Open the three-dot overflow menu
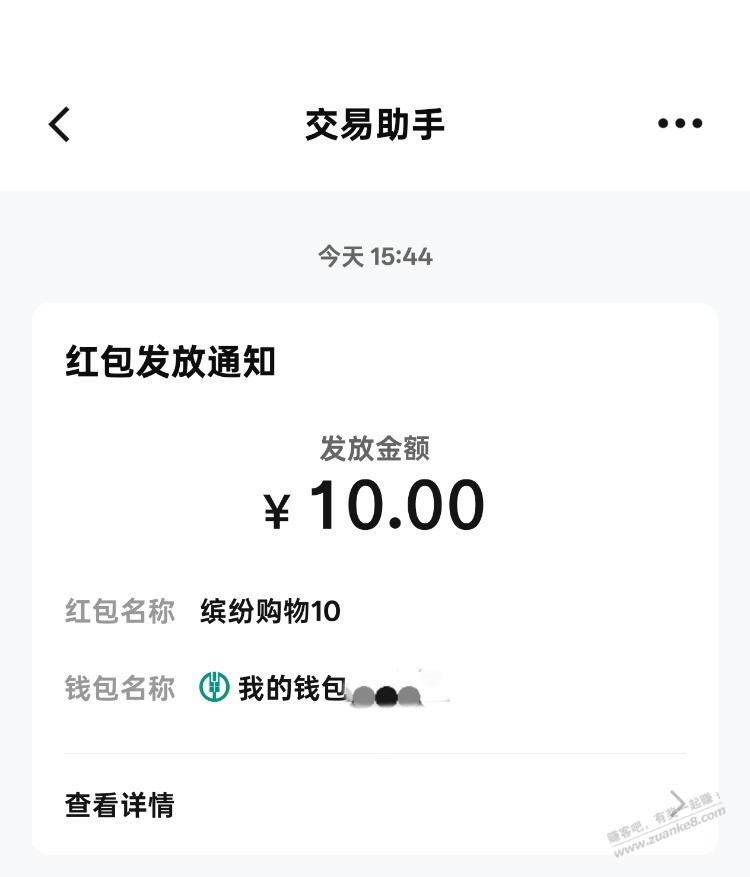 tap(680, 124)
